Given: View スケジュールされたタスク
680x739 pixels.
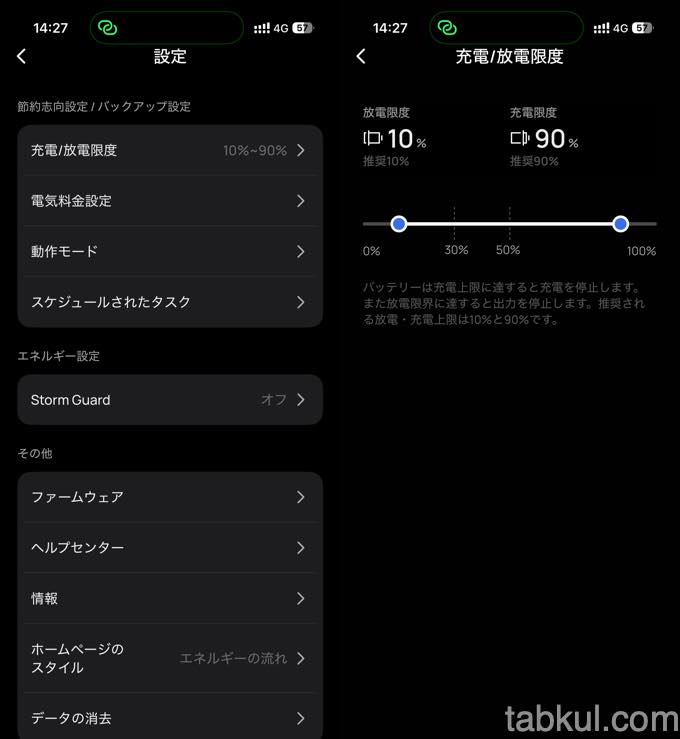Looking at the screenshot, I should (x=170, y=302).
